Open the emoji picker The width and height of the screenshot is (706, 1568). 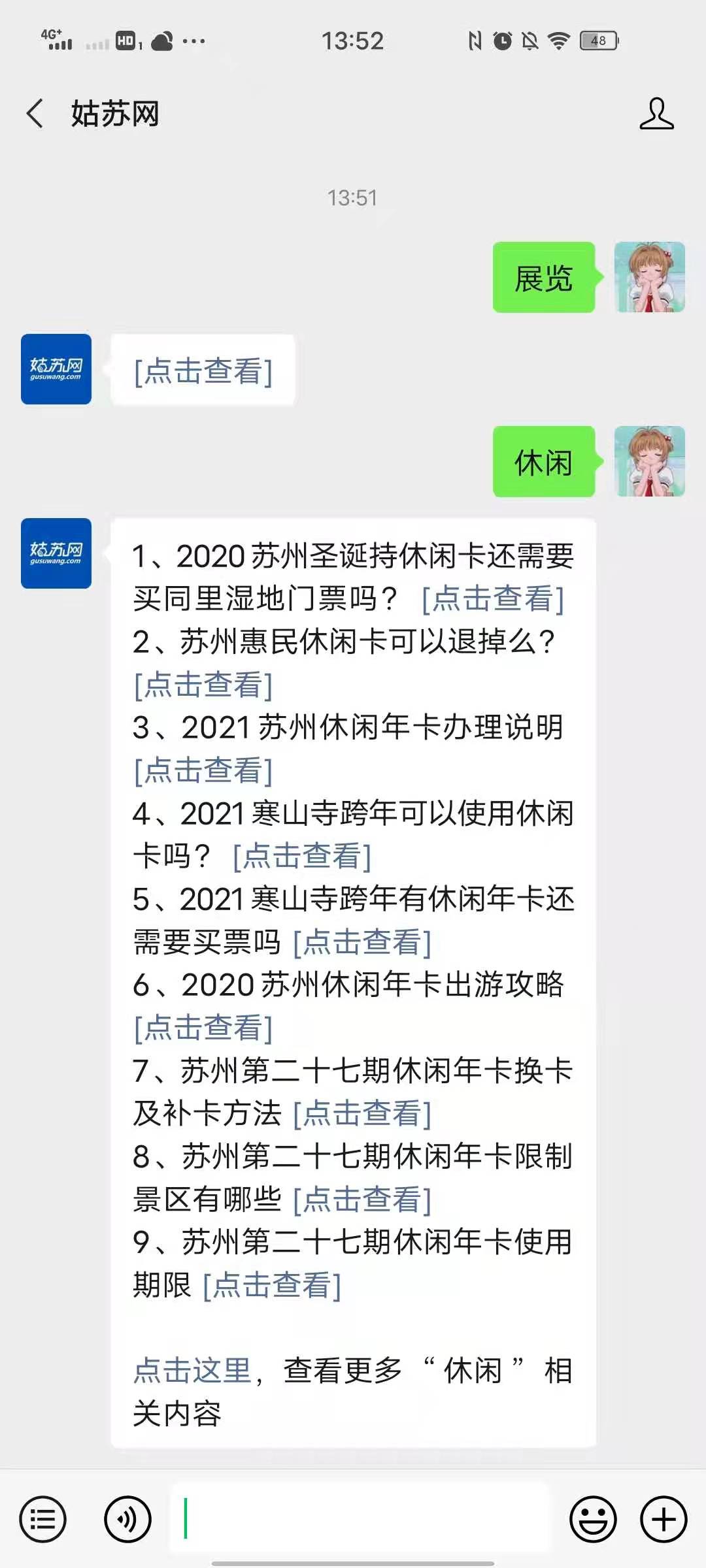pos(593,1519)
